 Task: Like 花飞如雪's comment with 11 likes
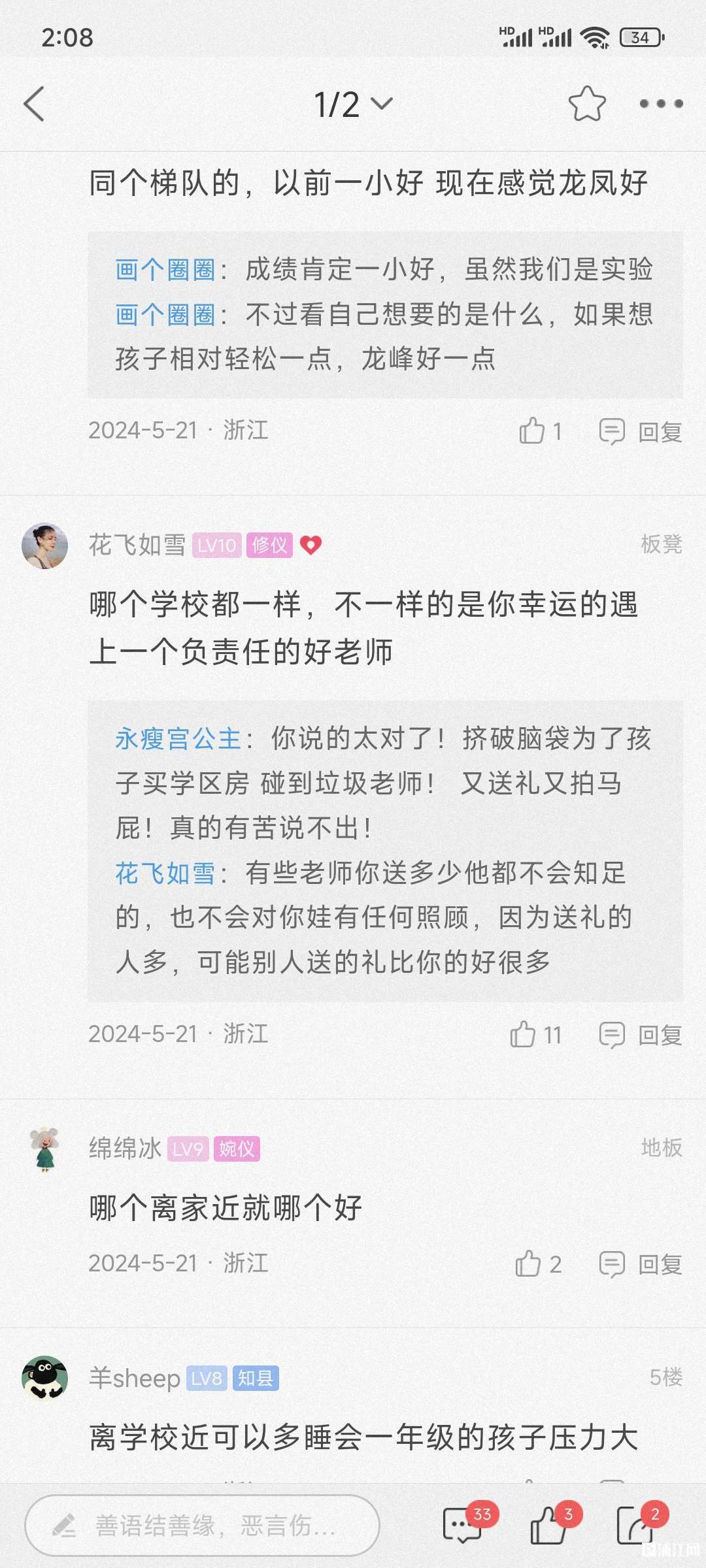point(535,1035)
